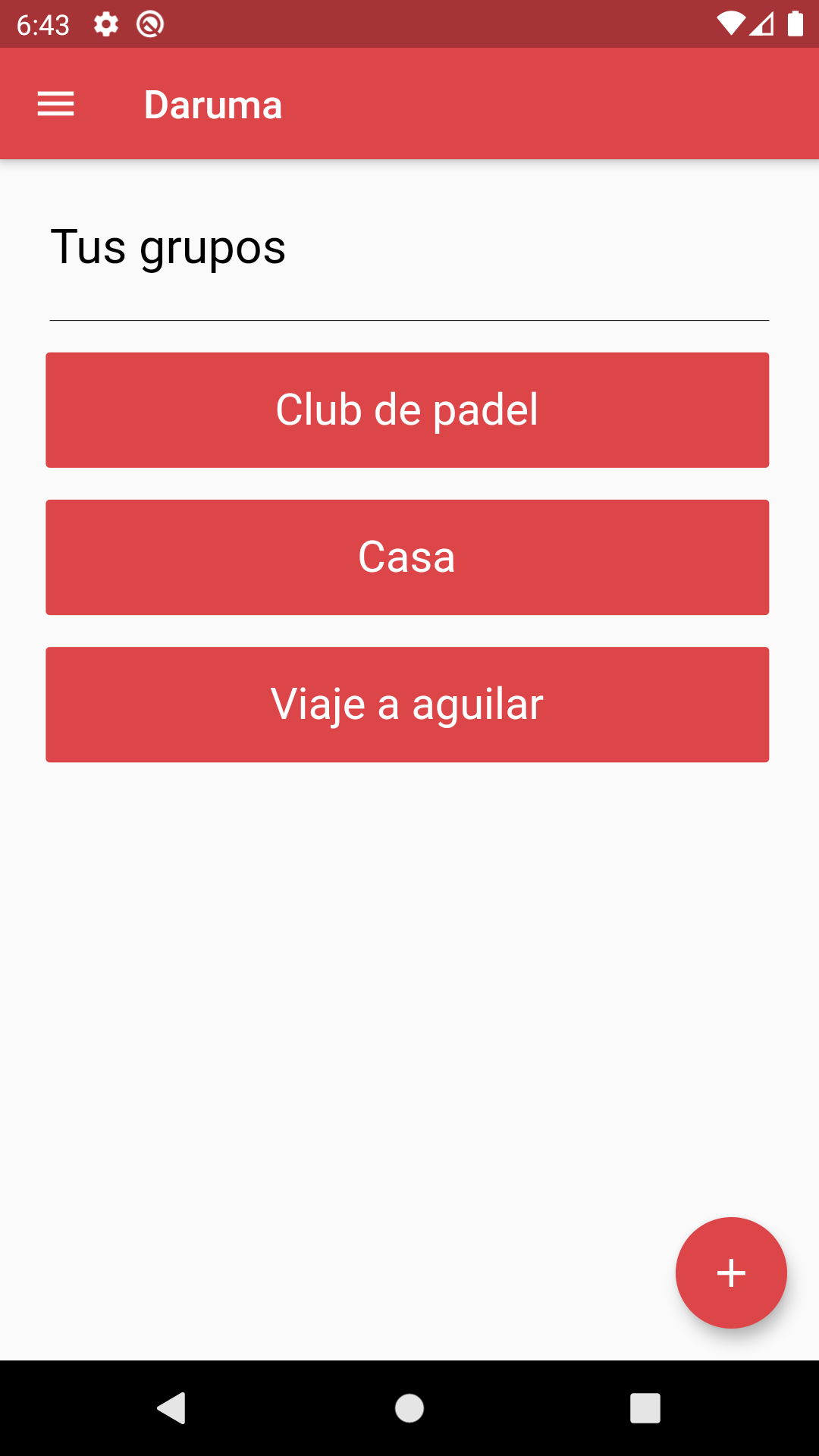Return to the home screen
This screenshot has width=819, height=1456.
[x=409, y=1408]
